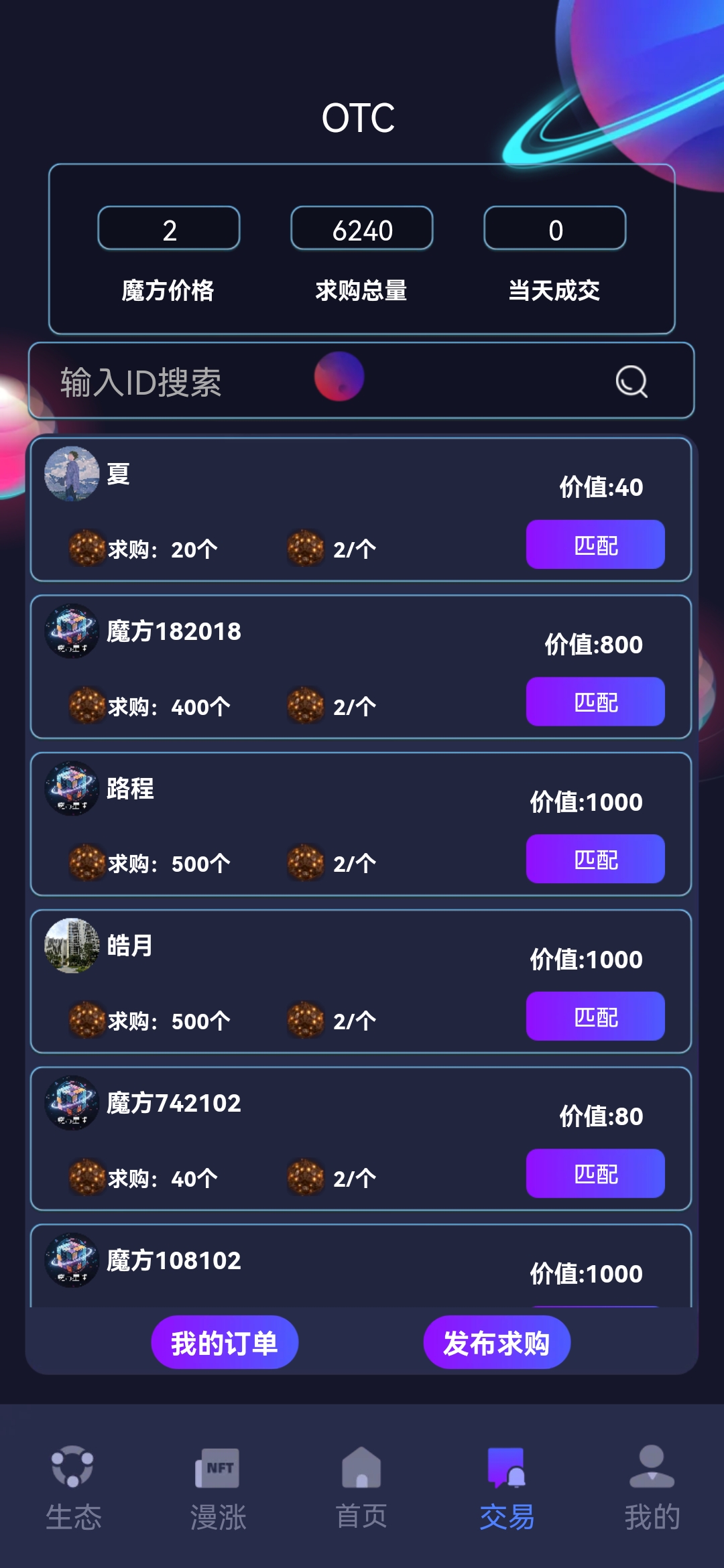Tap the cube token icon next to 求购: 20个
Image resolution: width=724 pixels, height=1568 pixels.
tap(86, 548)
